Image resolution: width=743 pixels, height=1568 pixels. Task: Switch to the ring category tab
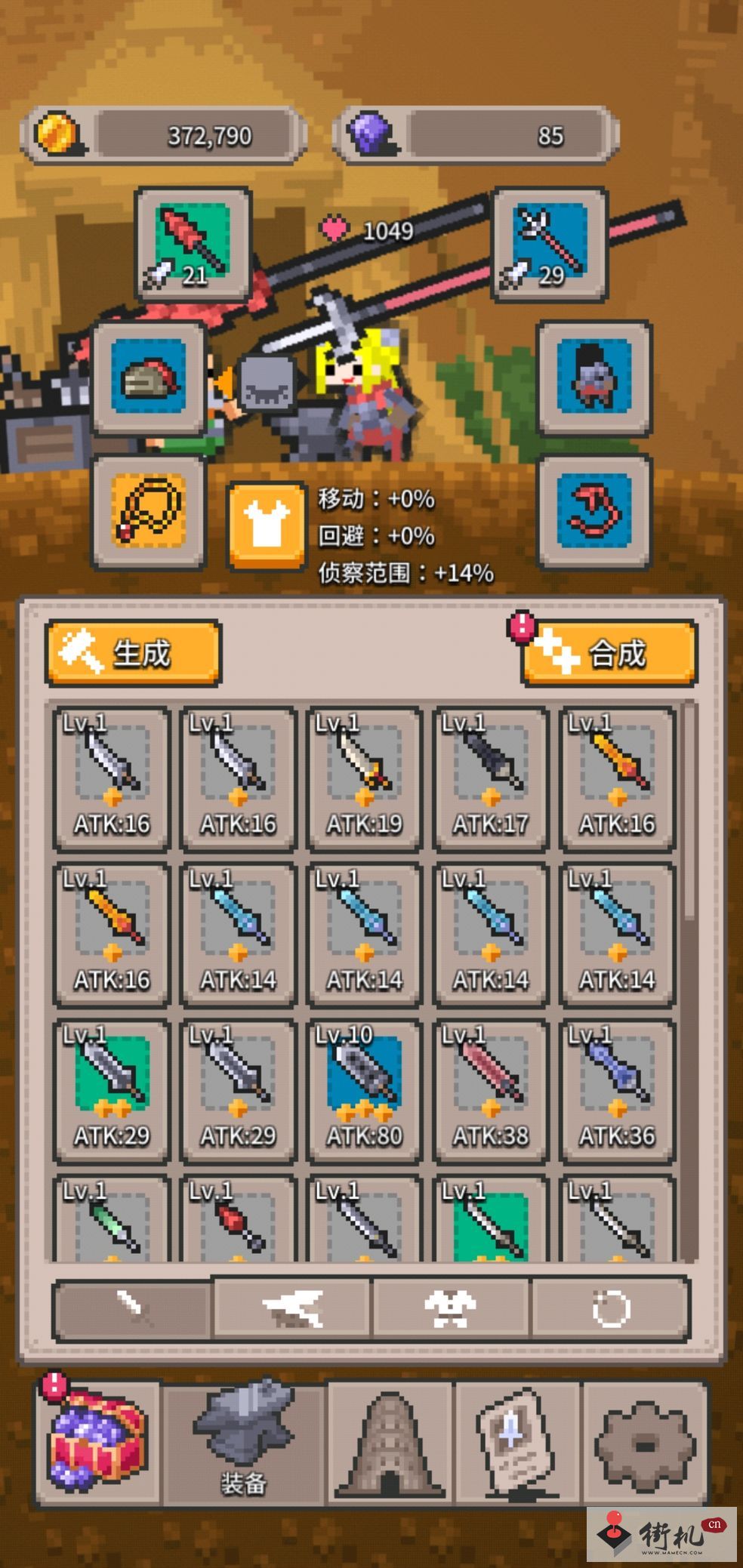(610, 1308)
